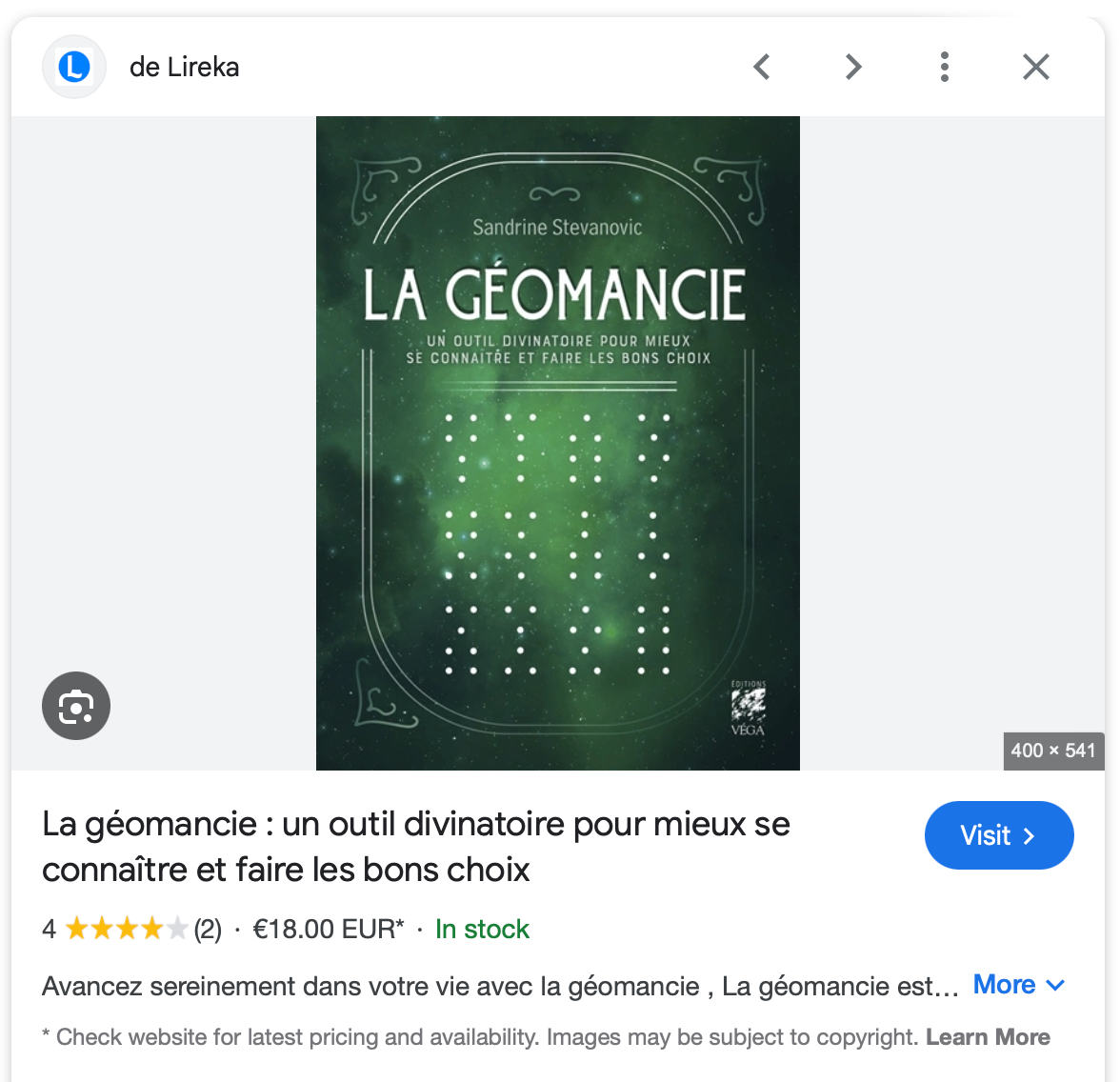This screenshot has width=1120, height=1082.
Task: Open the three-dot overflow menu
Action: pyautogui.click(x=944, y=67)
